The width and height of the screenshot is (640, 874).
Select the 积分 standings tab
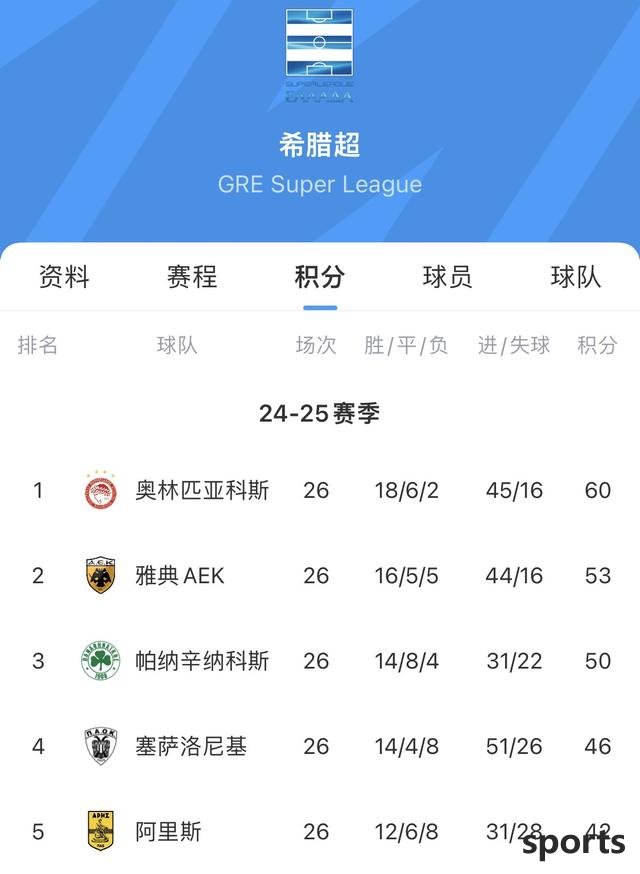point(320,277)
